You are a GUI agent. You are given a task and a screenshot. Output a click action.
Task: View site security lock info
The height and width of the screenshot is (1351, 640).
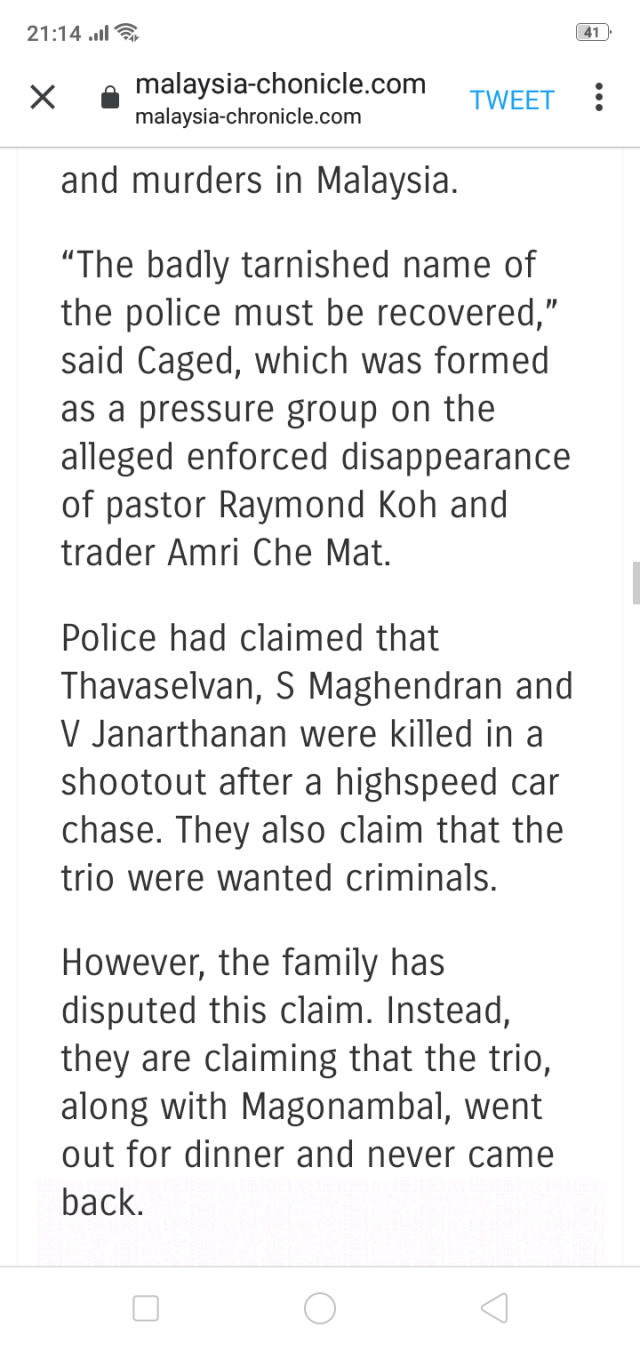(110, 98)
